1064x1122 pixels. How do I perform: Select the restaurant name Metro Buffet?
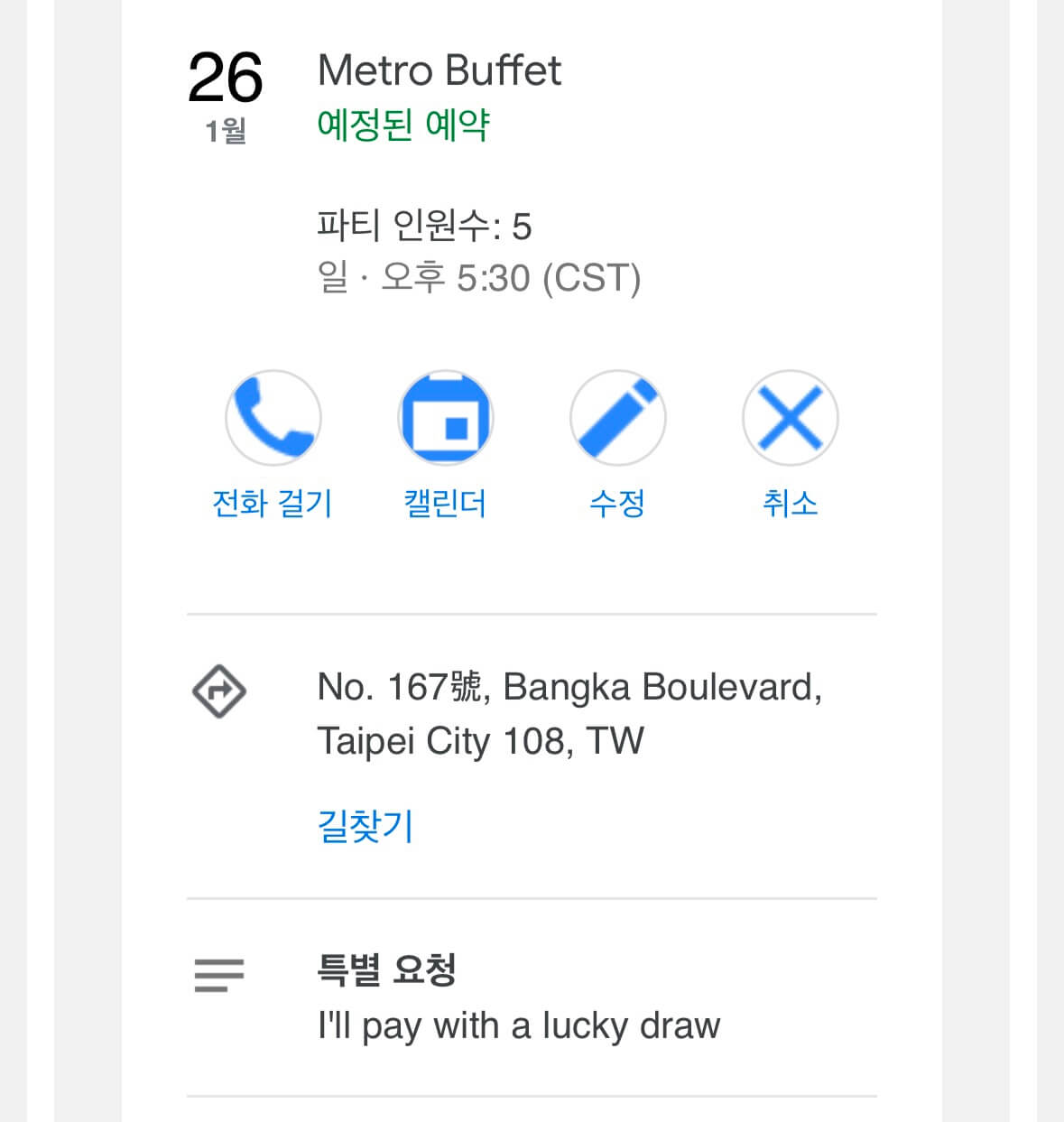point(440,70)
